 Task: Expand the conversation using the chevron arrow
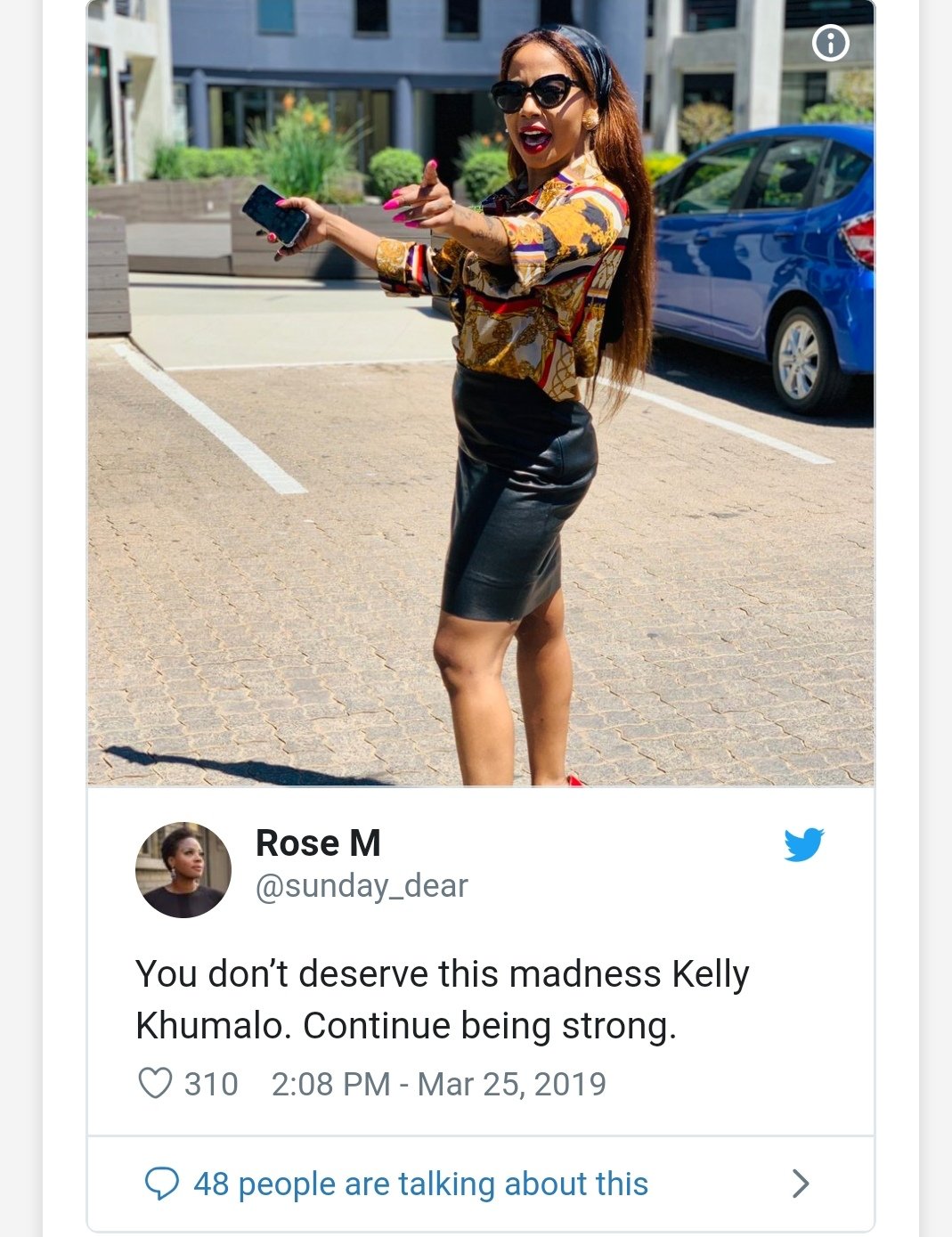(800, 1184)
